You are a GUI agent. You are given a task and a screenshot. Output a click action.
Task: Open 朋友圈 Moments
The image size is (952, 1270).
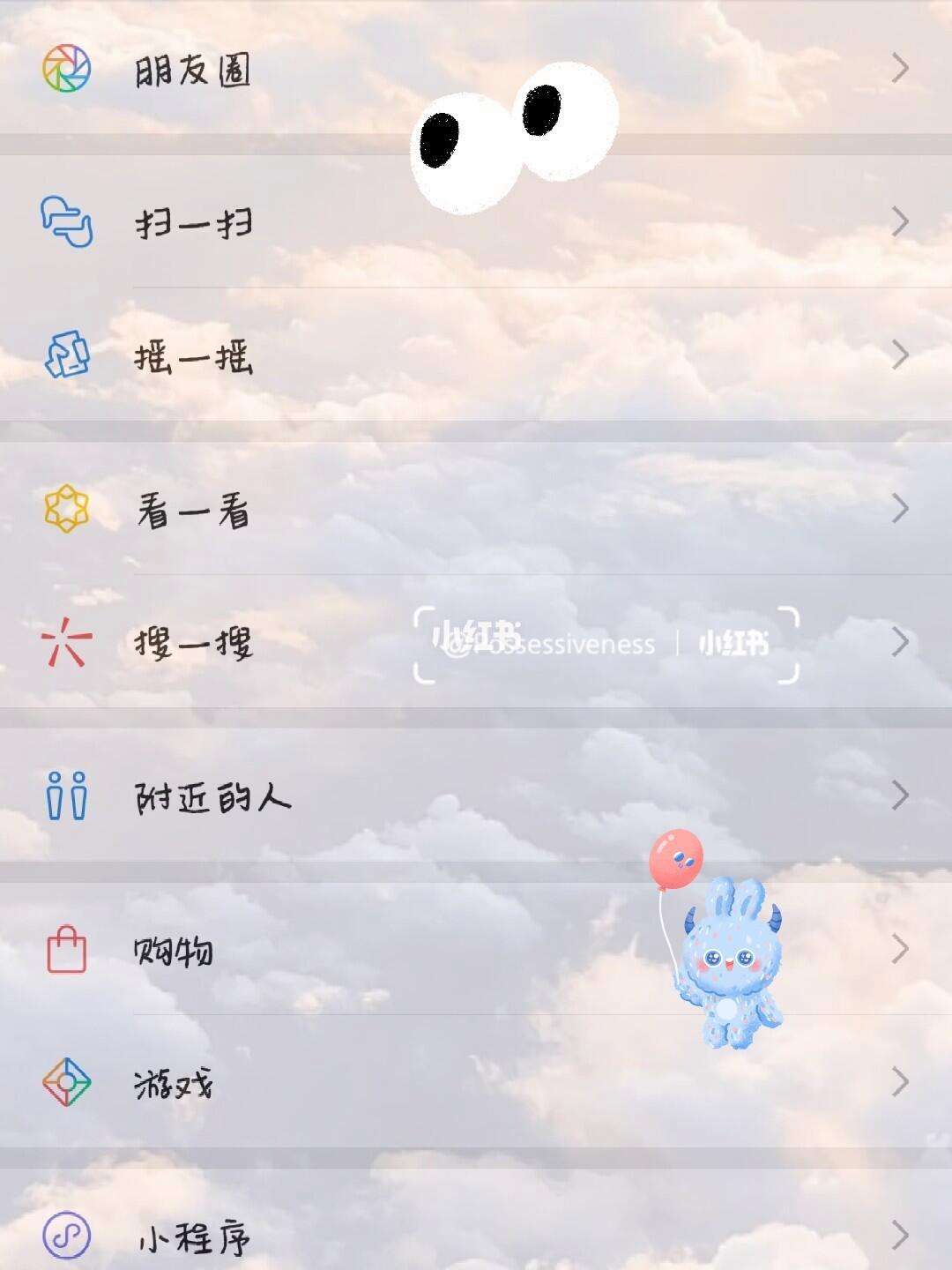tap(193, 70)
